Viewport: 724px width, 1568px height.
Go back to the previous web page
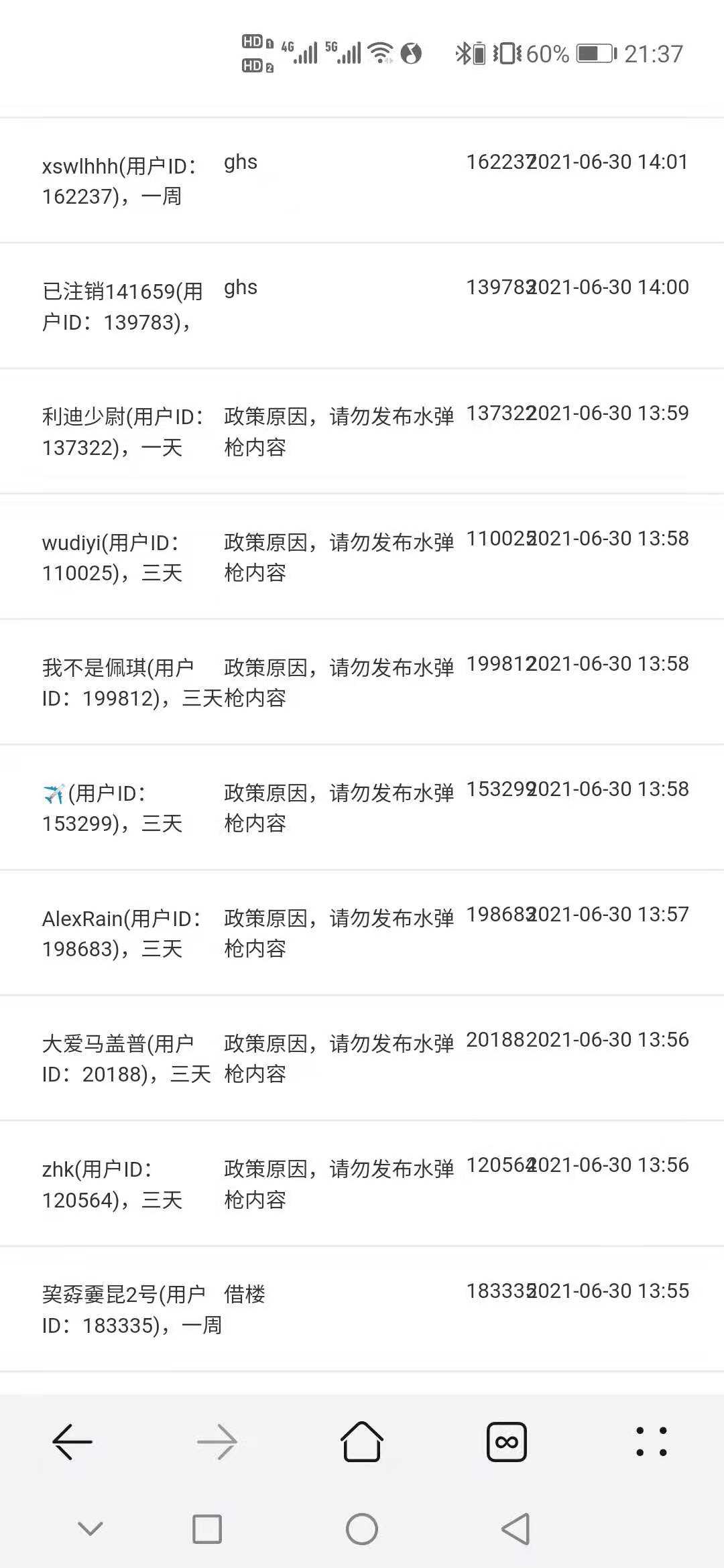(72, 1441)
